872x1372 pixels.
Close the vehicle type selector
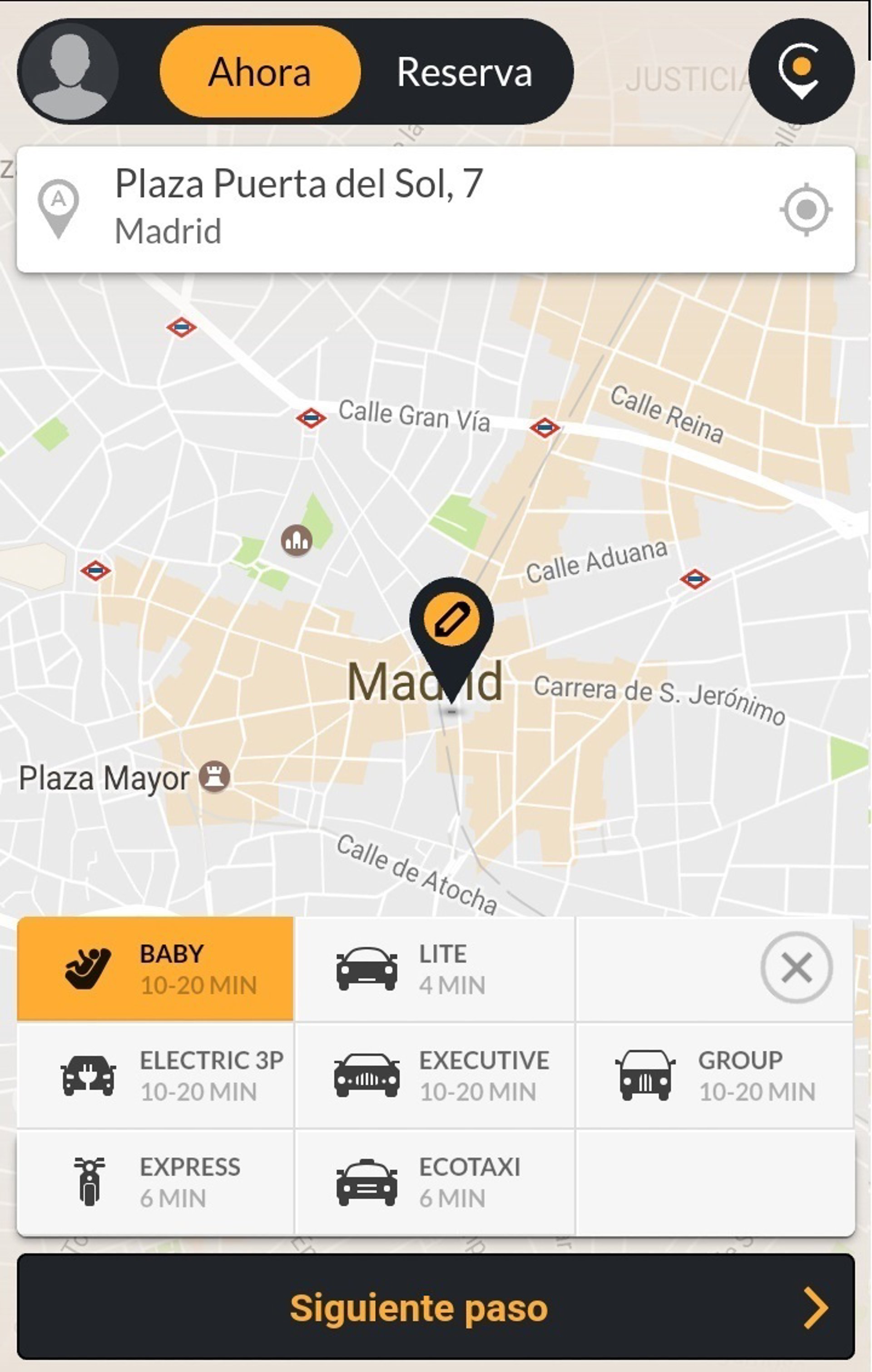pyautogui.click(x=796, y=967)
